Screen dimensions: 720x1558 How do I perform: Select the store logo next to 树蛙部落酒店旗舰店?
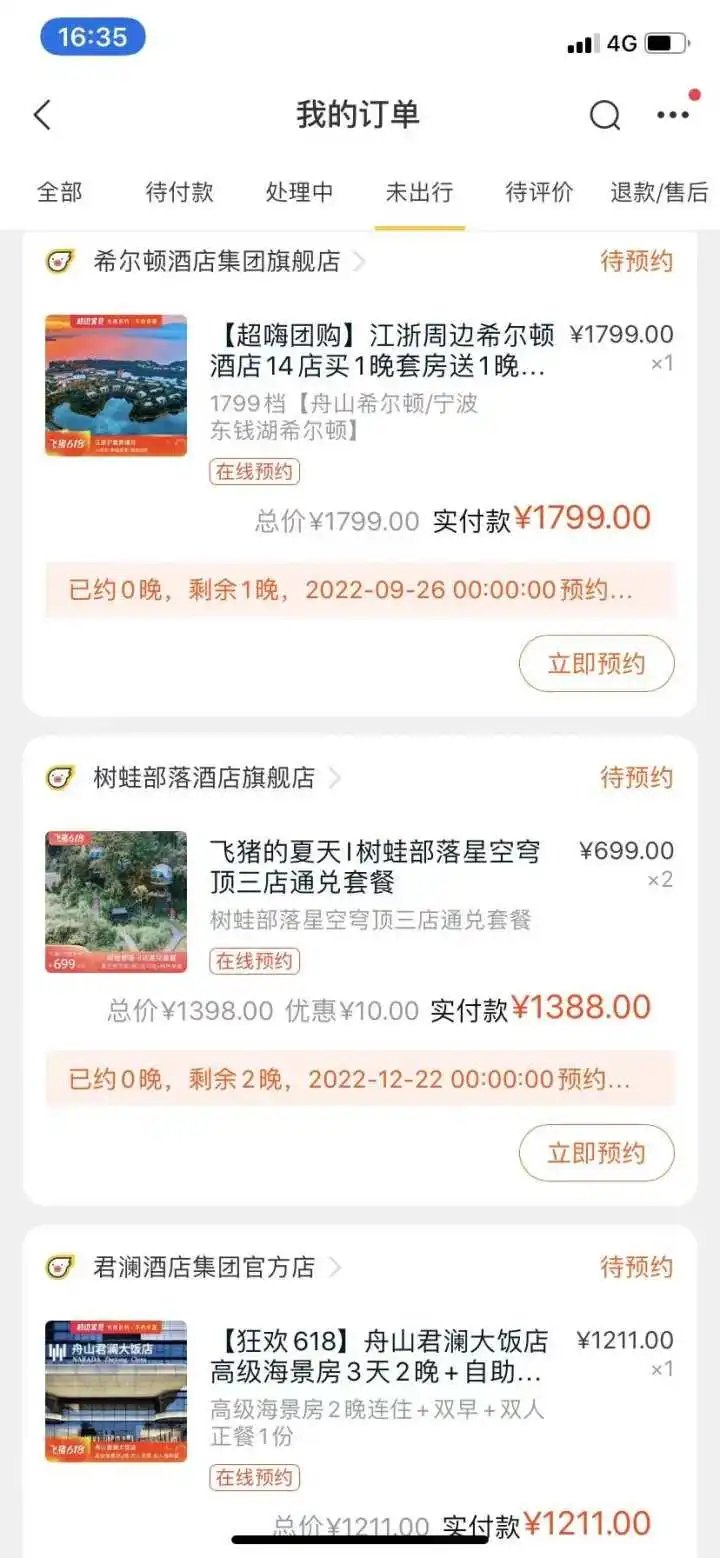click(x=58, y=778)
